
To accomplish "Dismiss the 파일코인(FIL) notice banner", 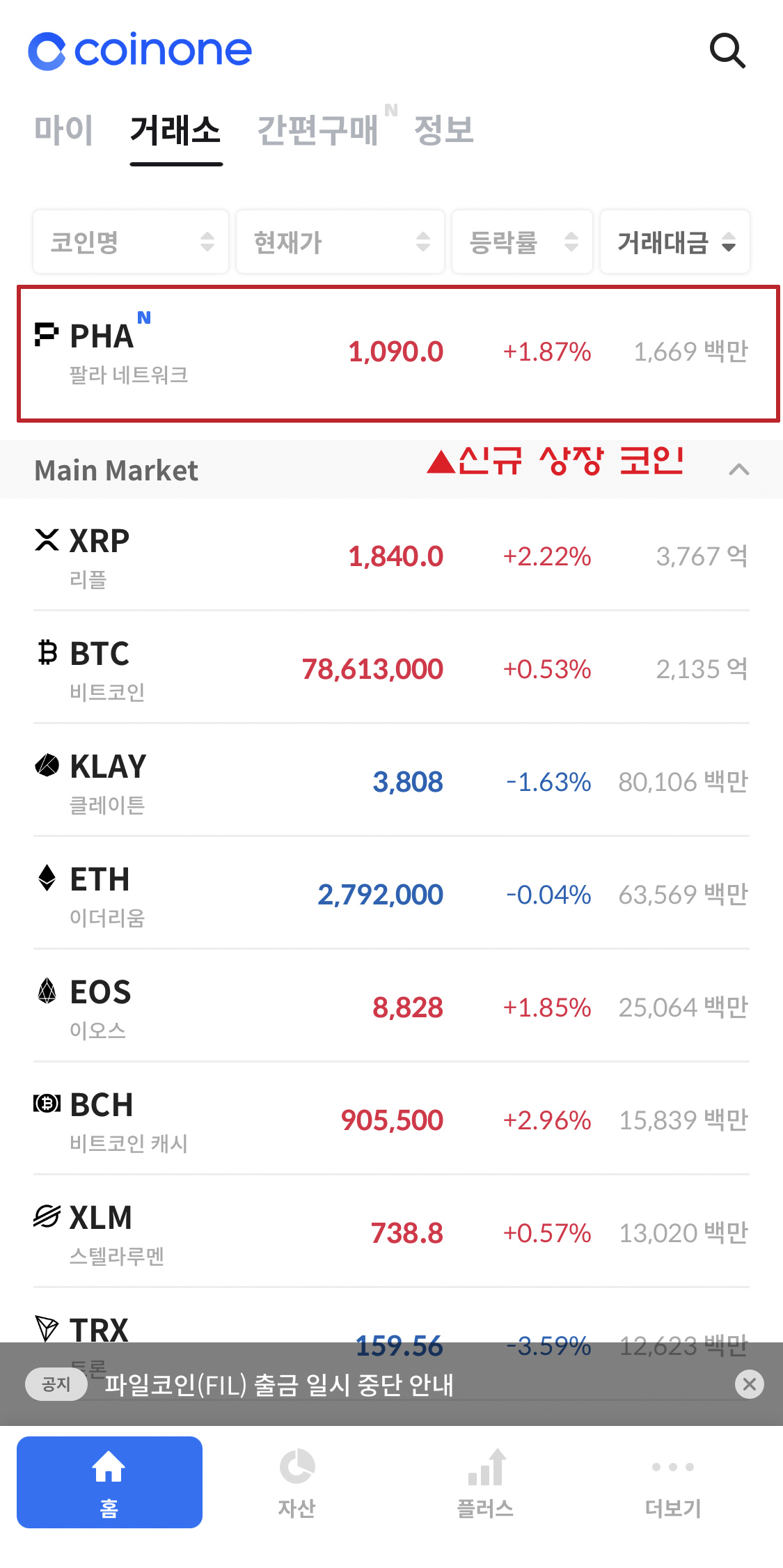I will click(x=749, y=1384).
